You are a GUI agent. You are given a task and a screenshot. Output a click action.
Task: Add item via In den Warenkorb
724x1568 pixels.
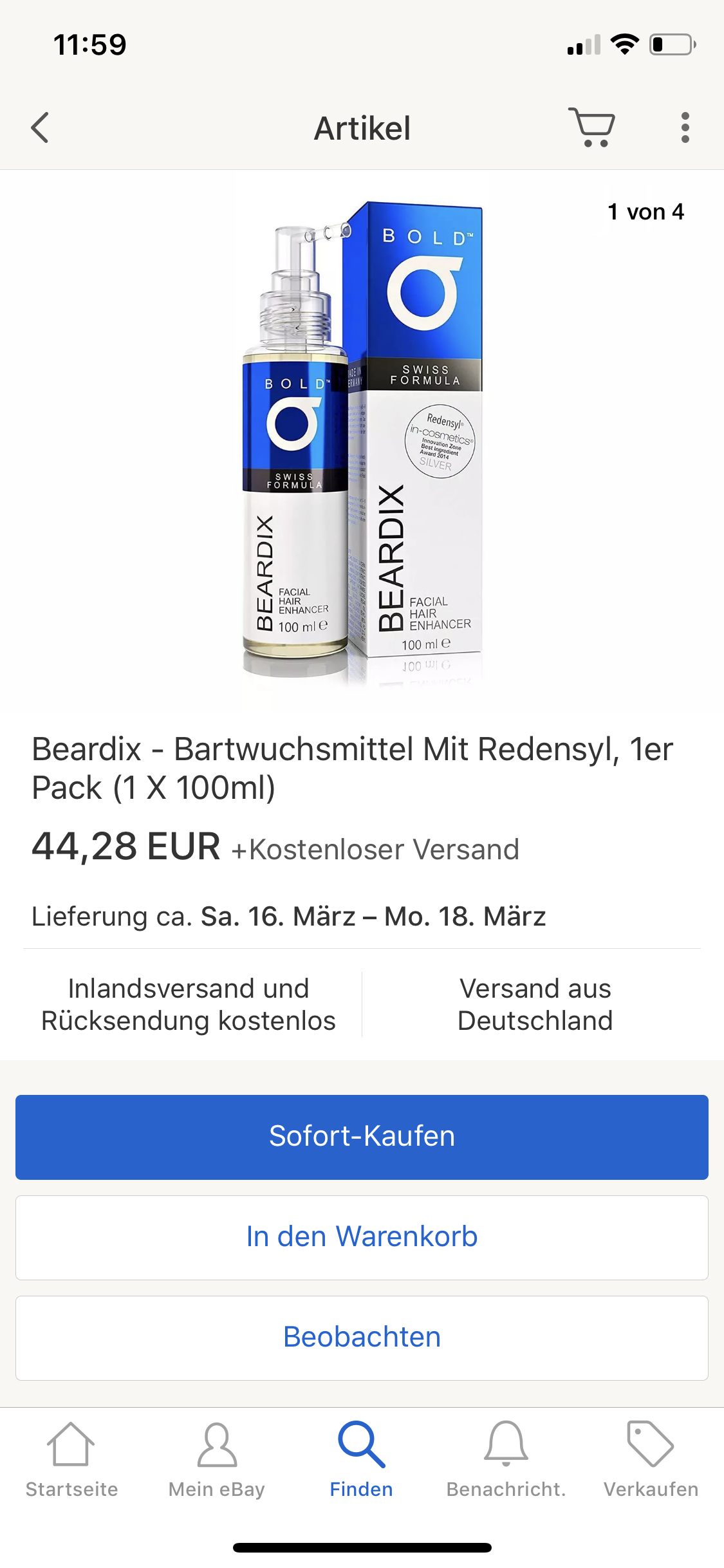point(362,1237)
